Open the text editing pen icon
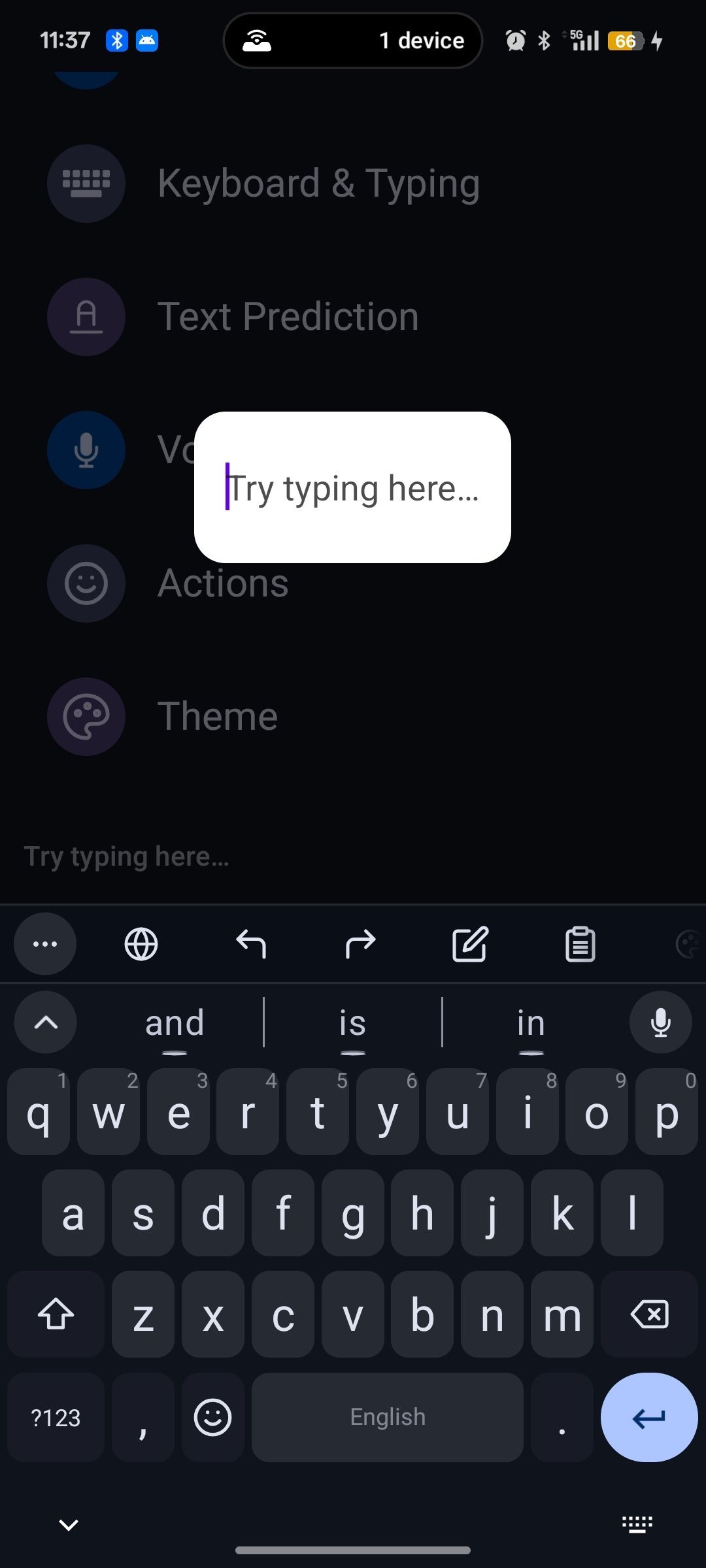 click(x=469, y=943)
